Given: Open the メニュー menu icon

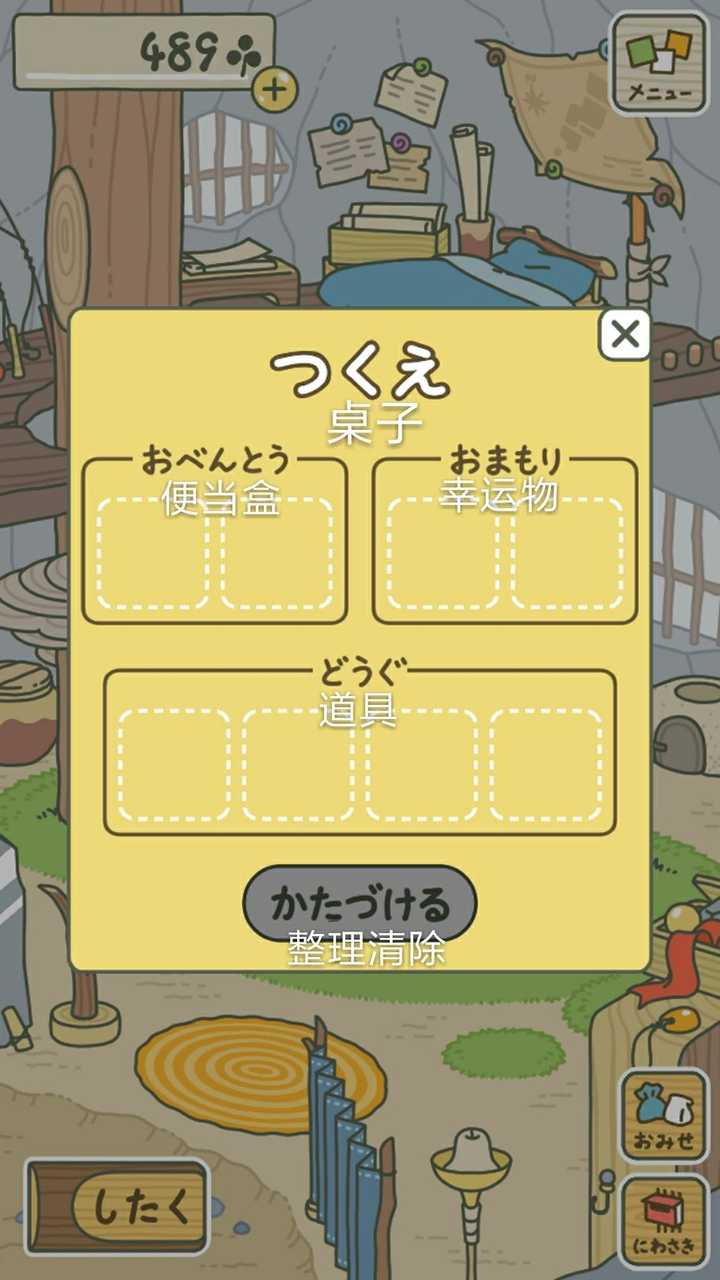Looking at the screenshot, I should 662,62.
